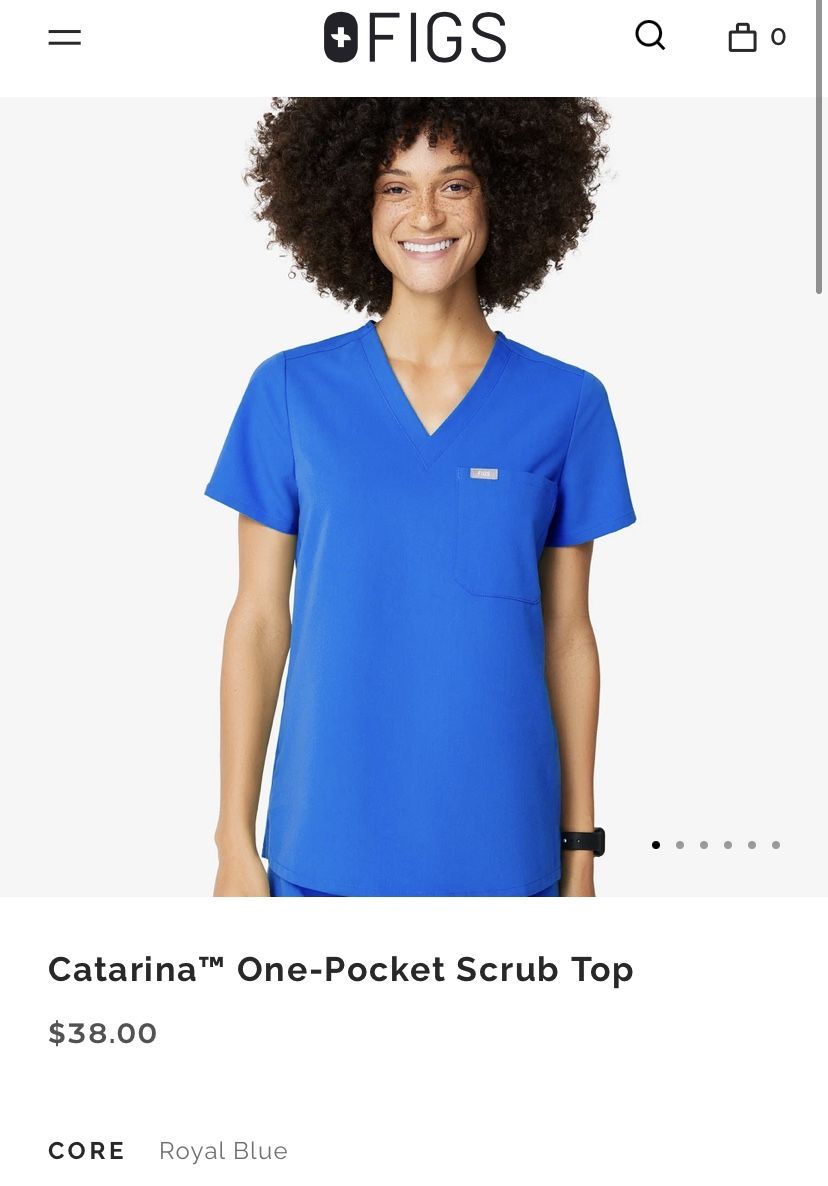View the shopping bag

point(743,37)
